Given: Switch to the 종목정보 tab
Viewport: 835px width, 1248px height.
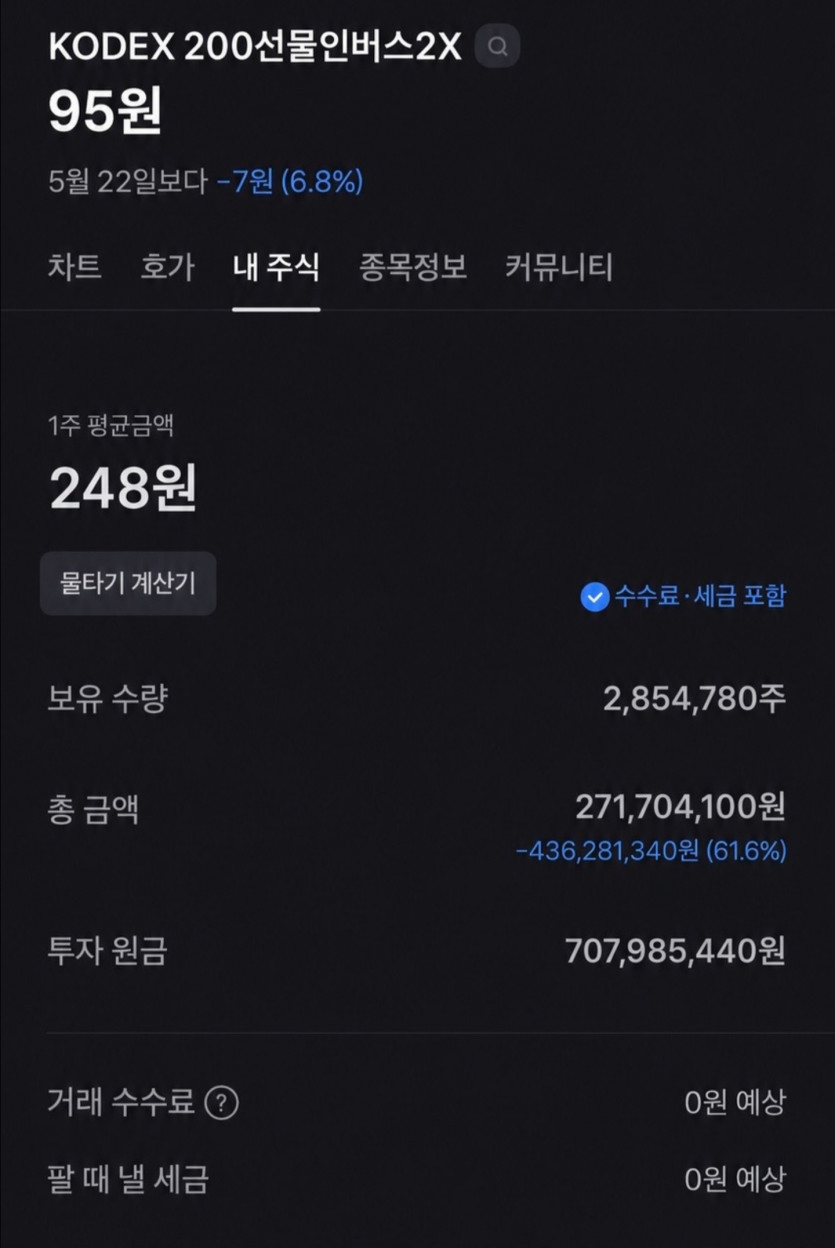Looking at the screenshot, I should pyautogui.click(x=413, y=267).
